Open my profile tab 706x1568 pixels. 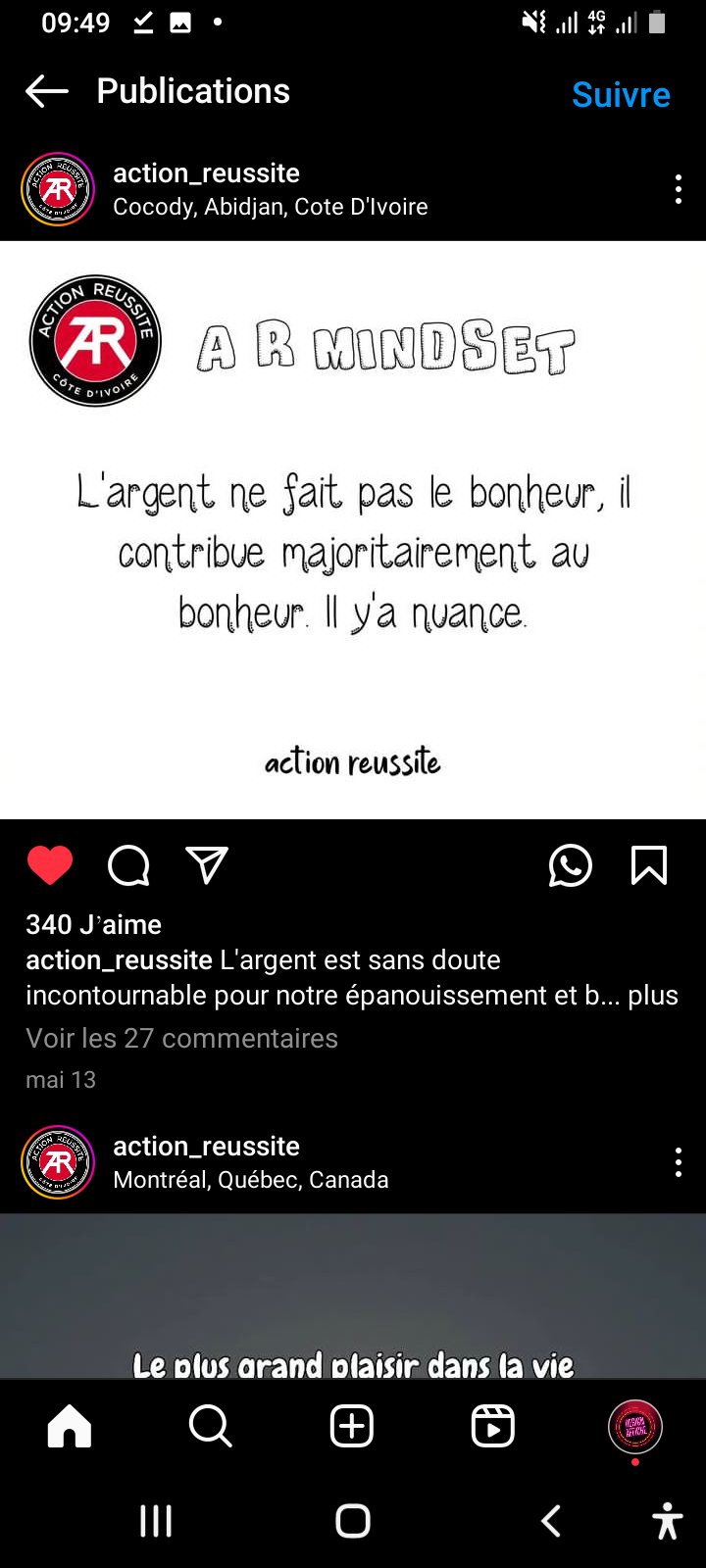[635, 1426]
